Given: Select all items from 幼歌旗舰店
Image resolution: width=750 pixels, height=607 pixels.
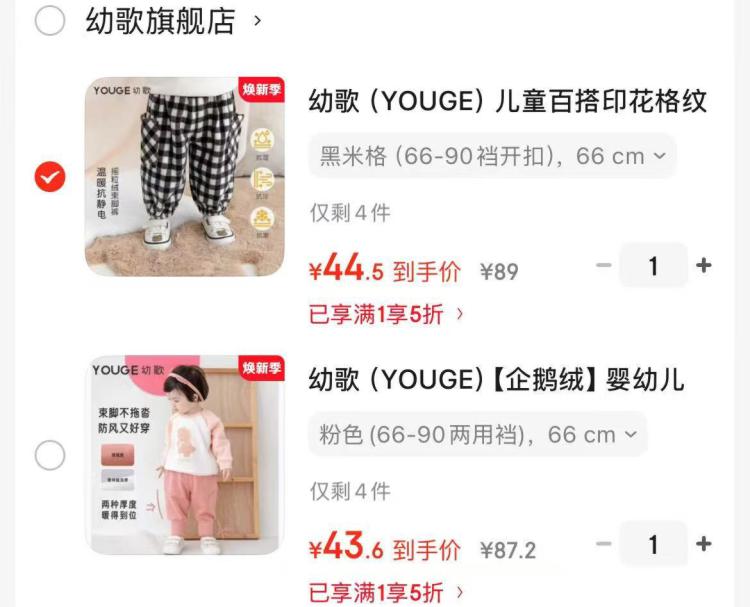Looking at the screenshot, I should click(50, 20).
